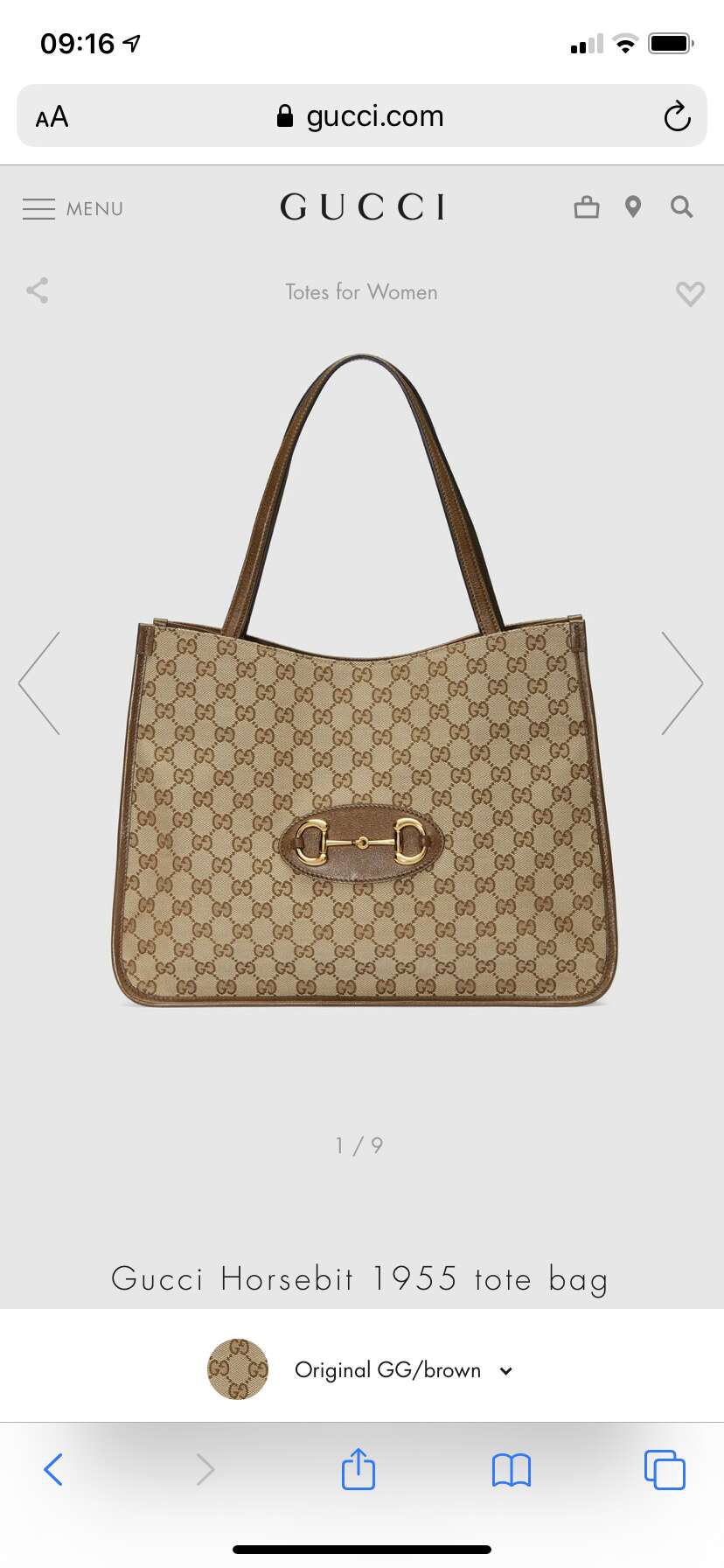Viewport: 724px width, 1568px height.
Task: Tap the gucci.com address bar
Action: [x=360, y=116]
